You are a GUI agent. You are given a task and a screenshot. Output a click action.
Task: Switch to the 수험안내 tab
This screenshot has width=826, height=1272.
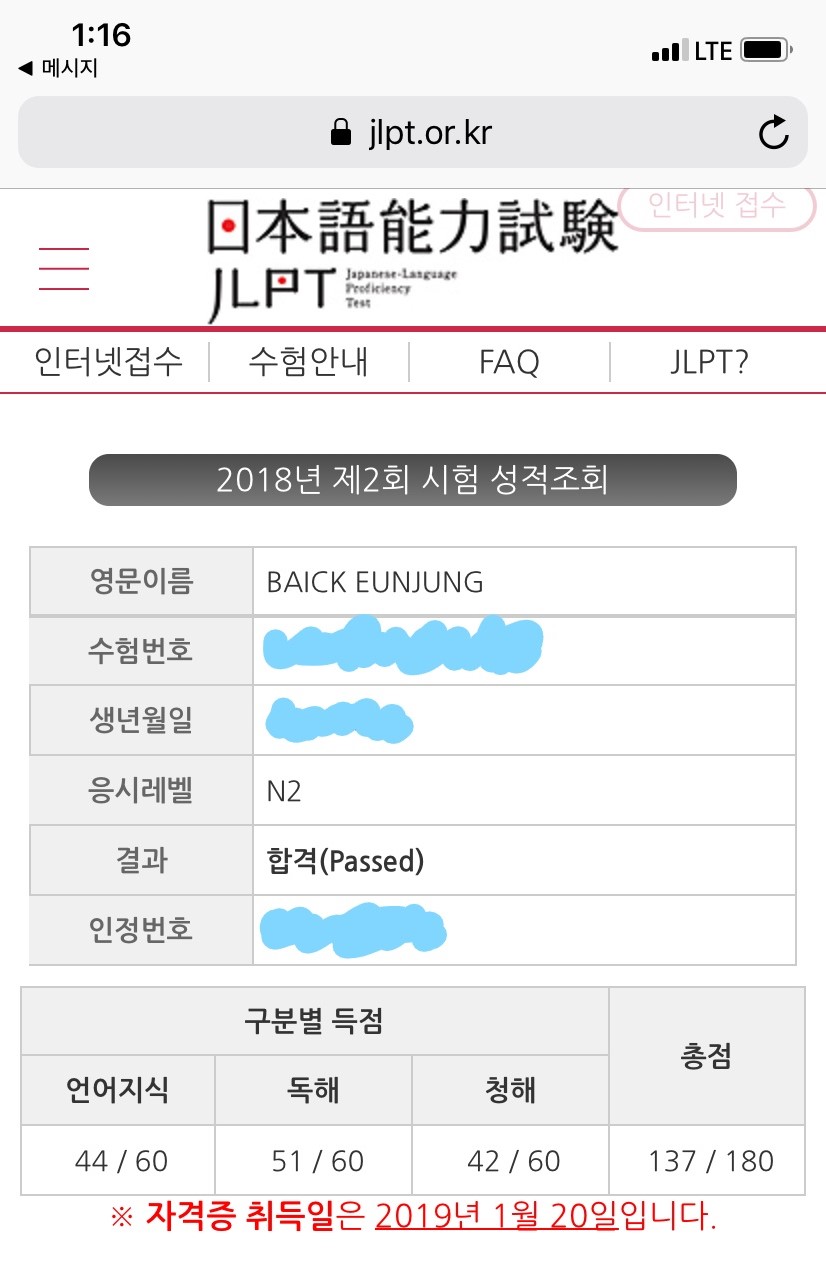click(308, 362)
